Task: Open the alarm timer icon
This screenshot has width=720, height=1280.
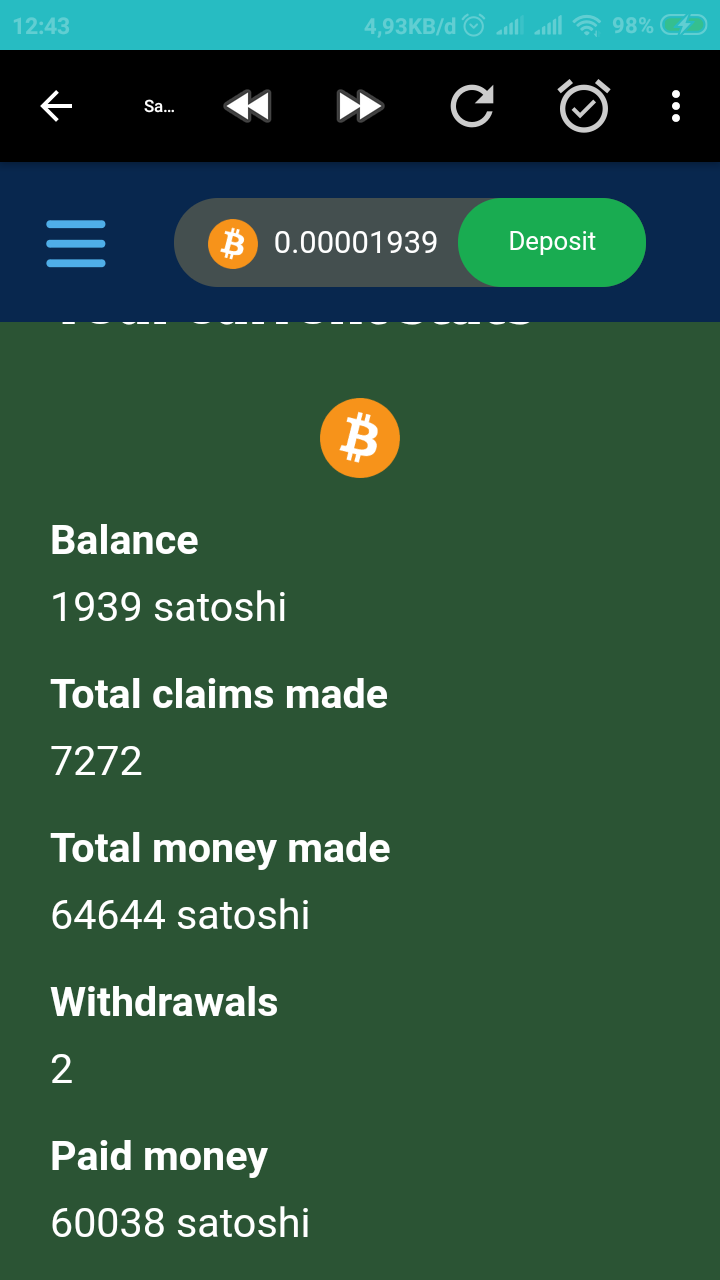Action: coord(584,106)
